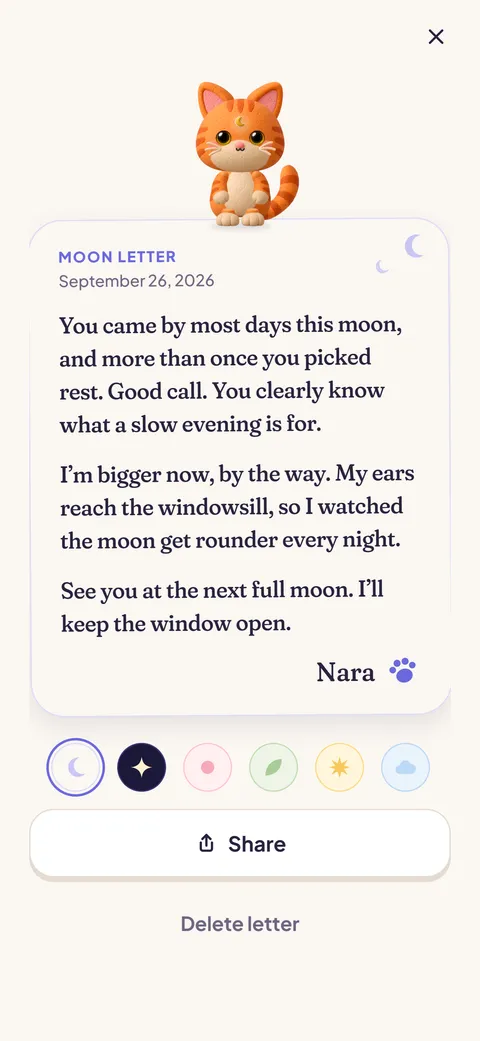The height and width of the screenshot is (1041, 480).
Task: Close the moon letter screen
Action: click(436, 37)
